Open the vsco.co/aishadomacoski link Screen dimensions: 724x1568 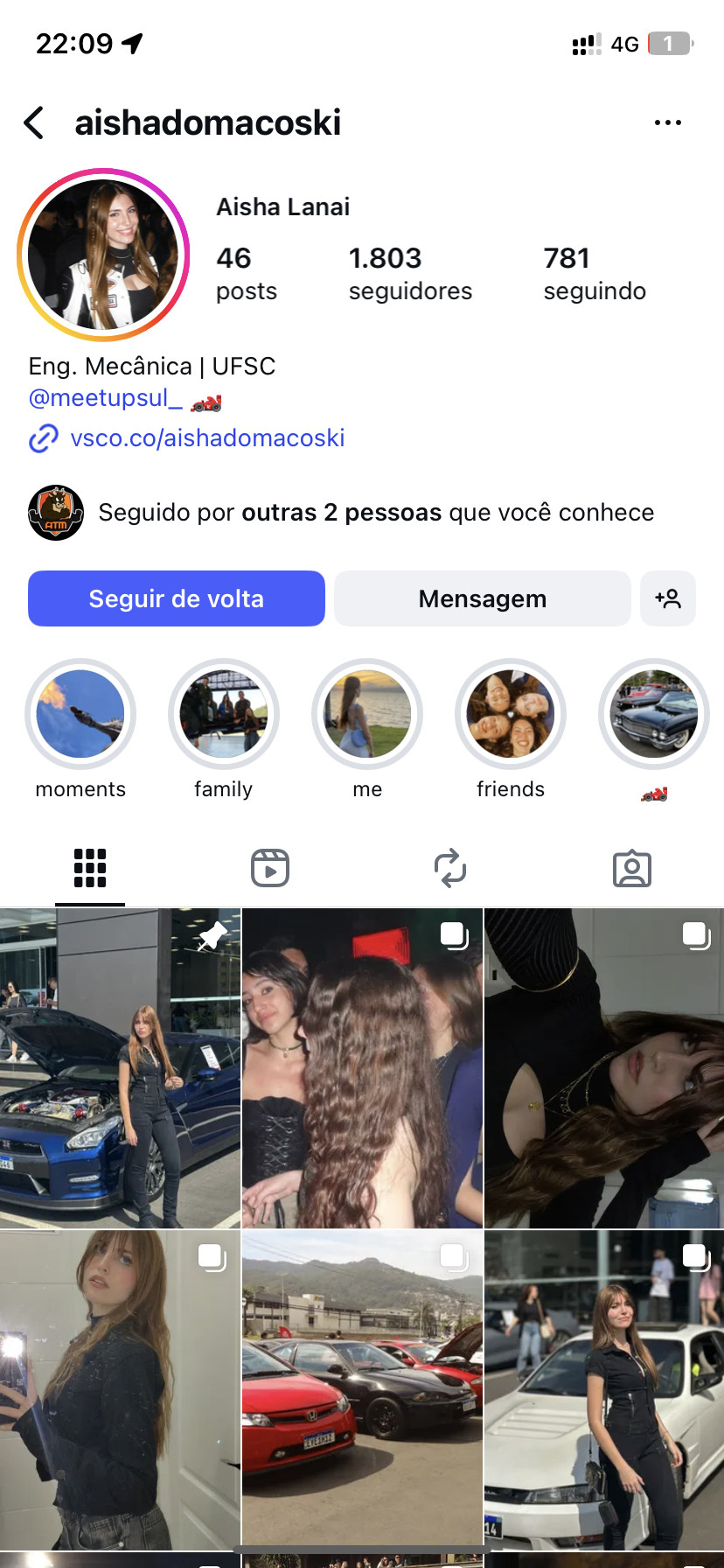[x=206, y=438]
